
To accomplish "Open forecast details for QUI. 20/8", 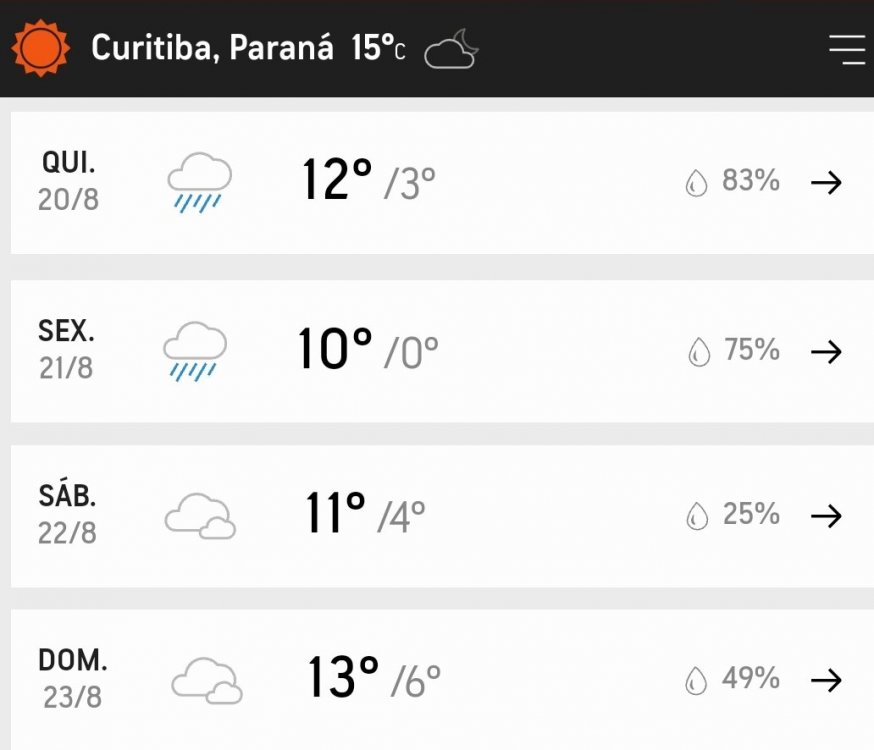I will [826, 182].
